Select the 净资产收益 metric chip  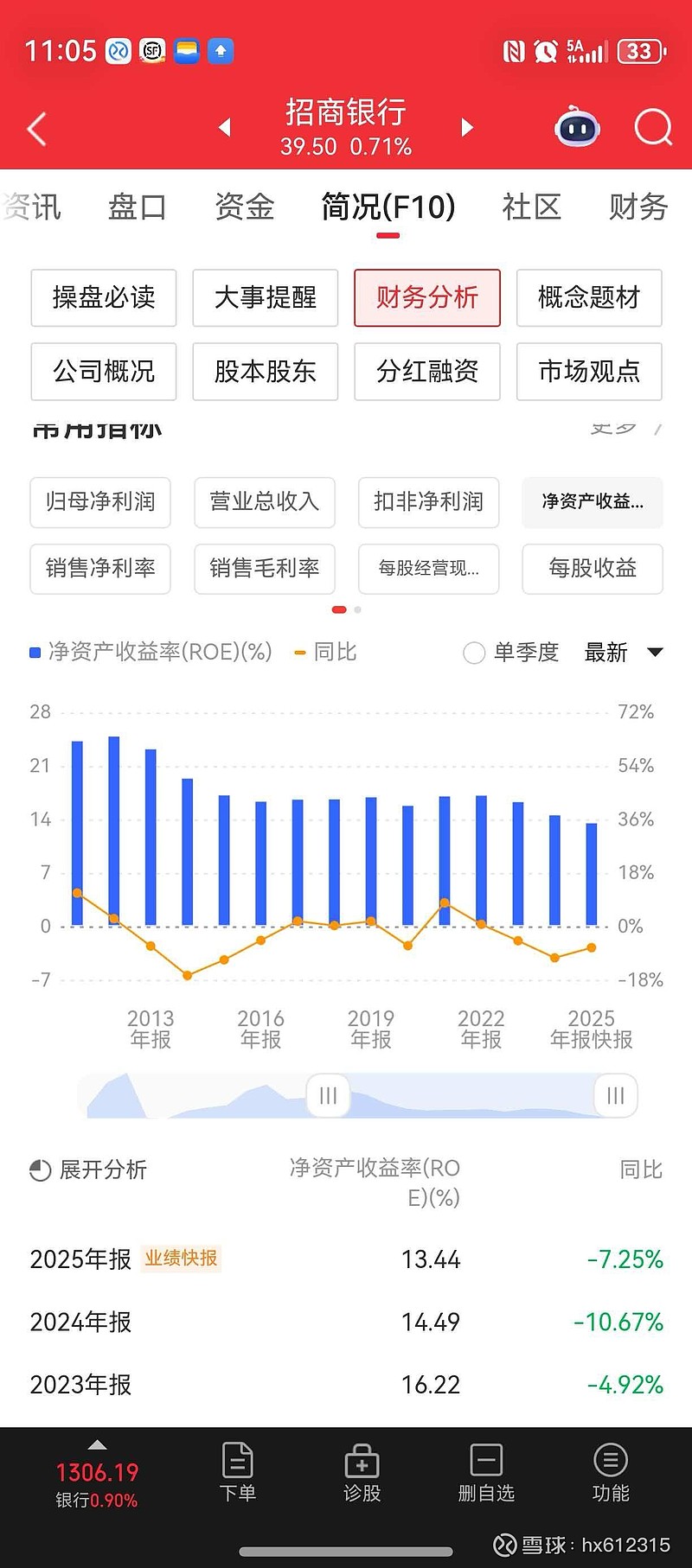pos(592,502)
